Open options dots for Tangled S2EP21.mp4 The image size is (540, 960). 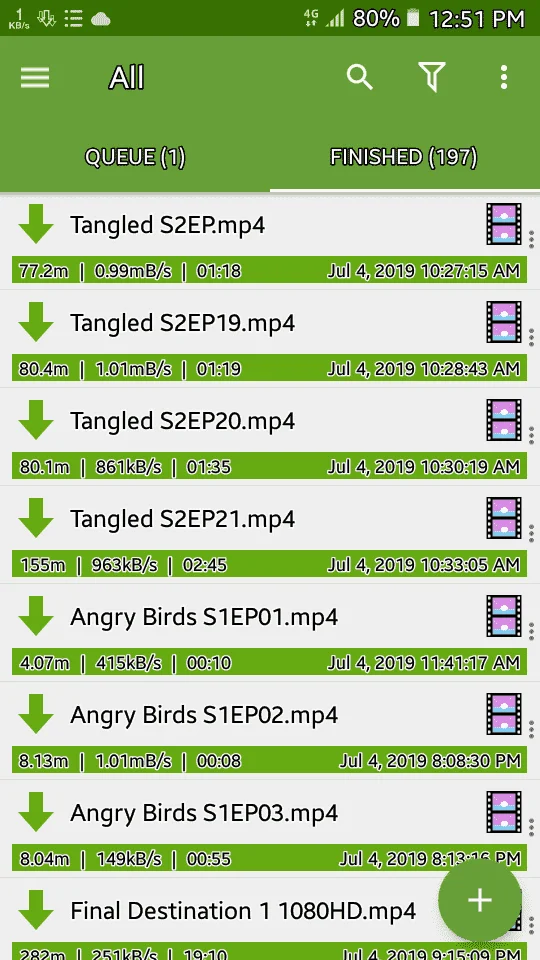[531, 533]
